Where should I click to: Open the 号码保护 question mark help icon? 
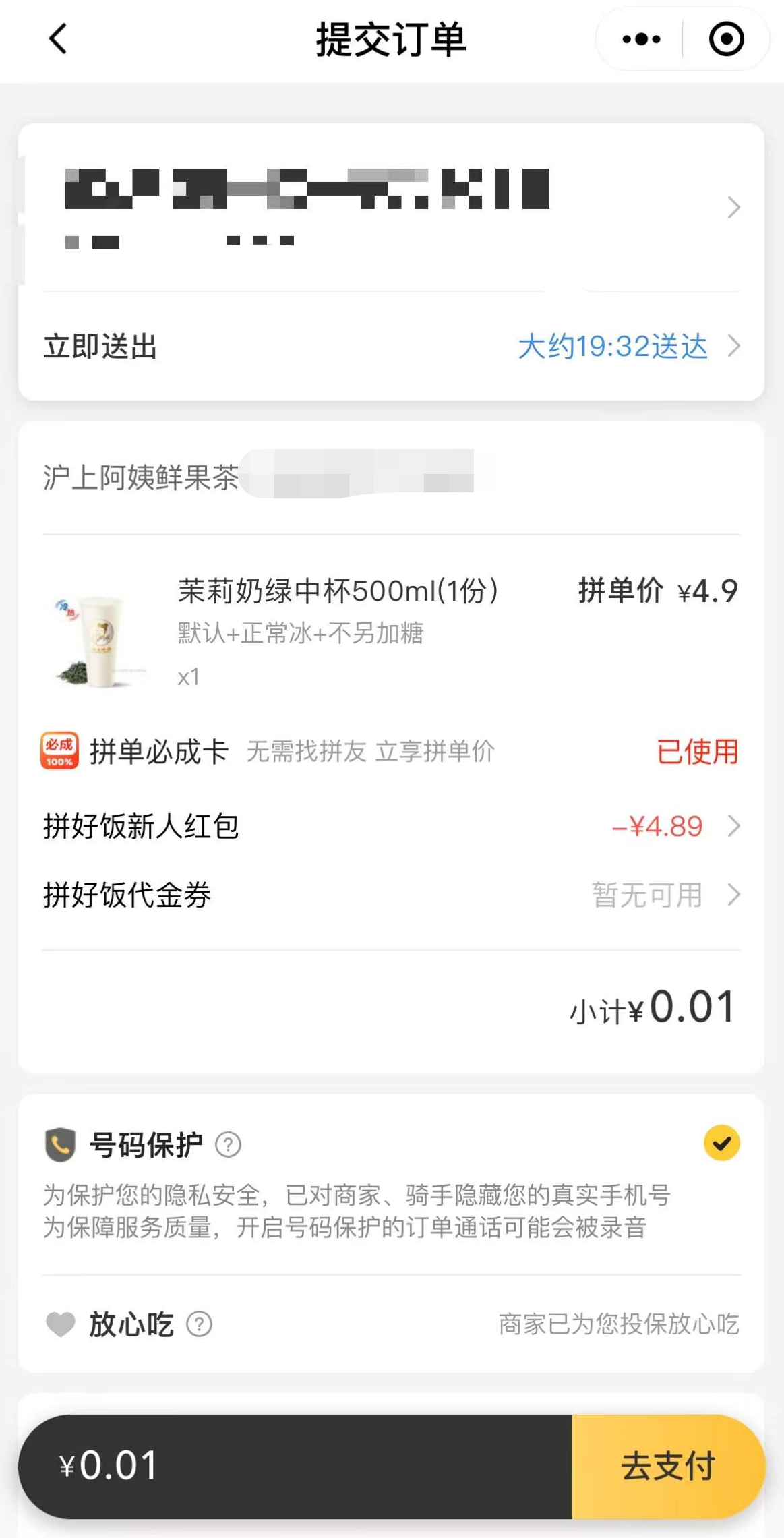pos(226,1144)
